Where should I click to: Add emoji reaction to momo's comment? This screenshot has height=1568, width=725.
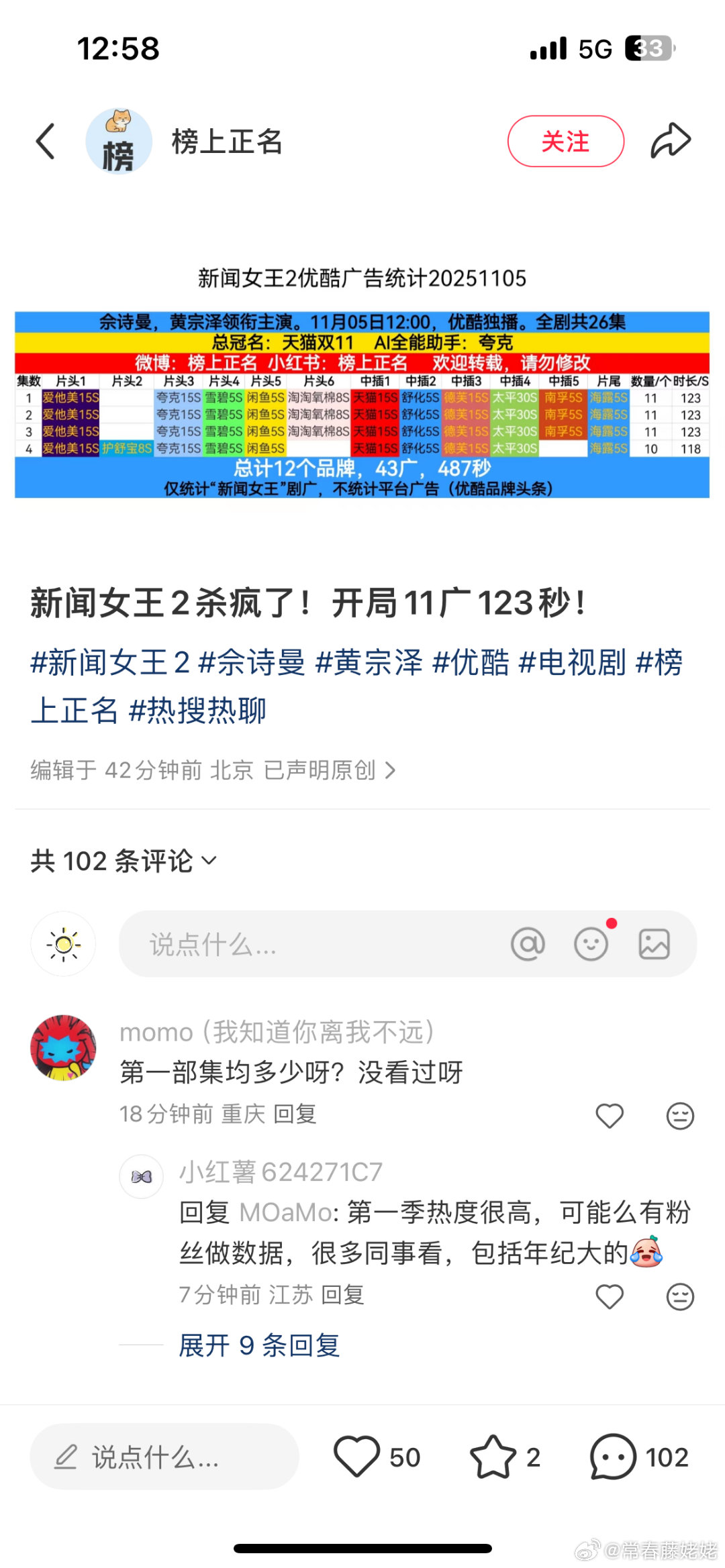pos(679,1114)
